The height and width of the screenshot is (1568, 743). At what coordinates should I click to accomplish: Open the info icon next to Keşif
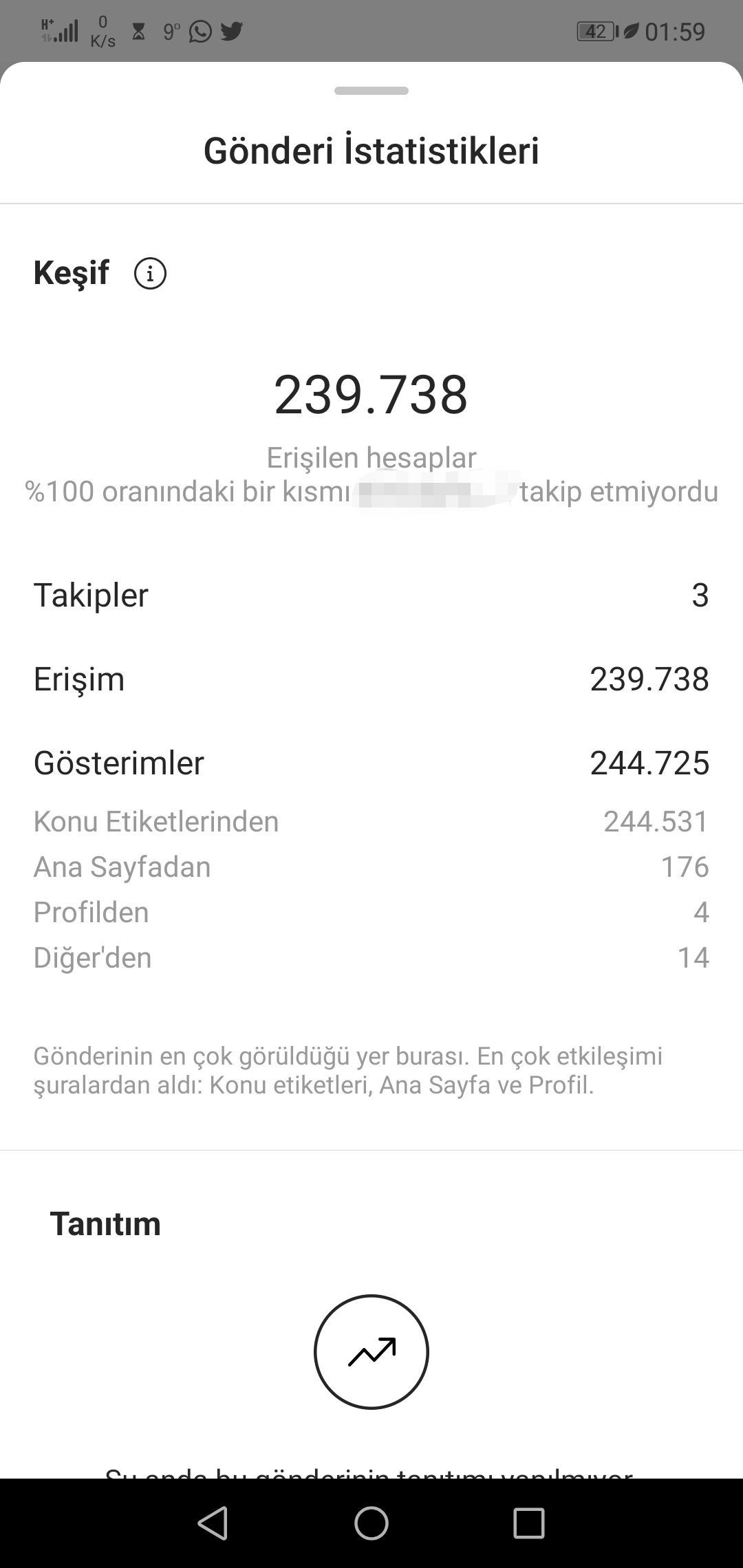(x=150, y=274)
